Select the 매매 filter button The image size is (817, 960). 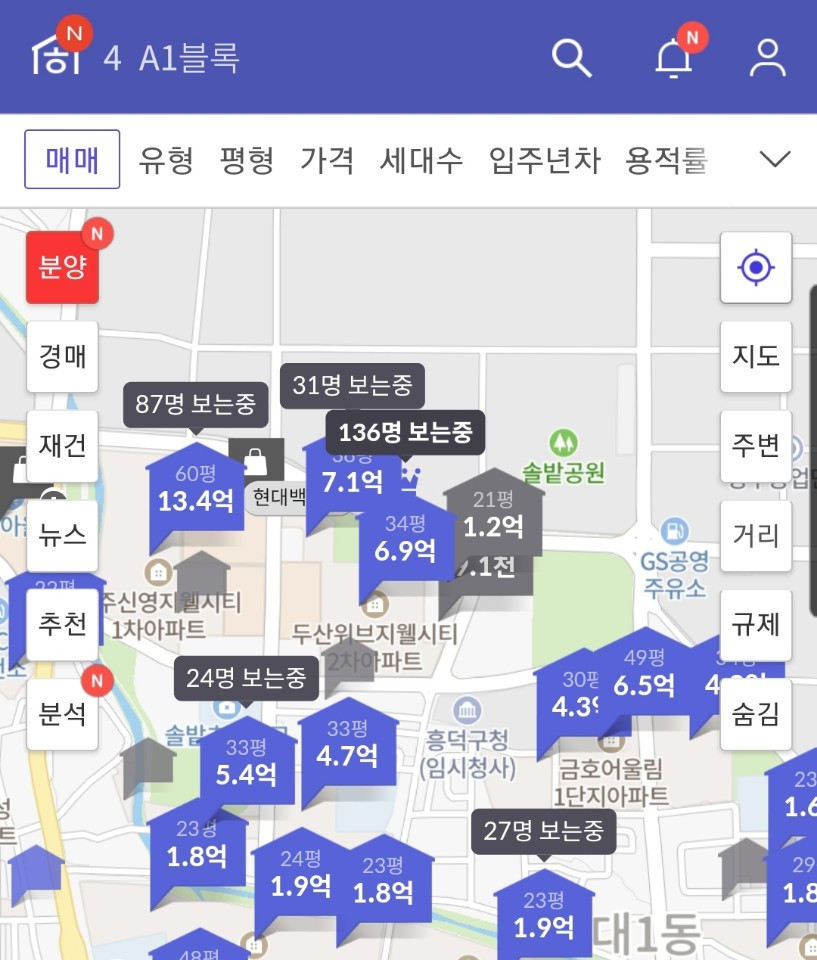[72, 160]
